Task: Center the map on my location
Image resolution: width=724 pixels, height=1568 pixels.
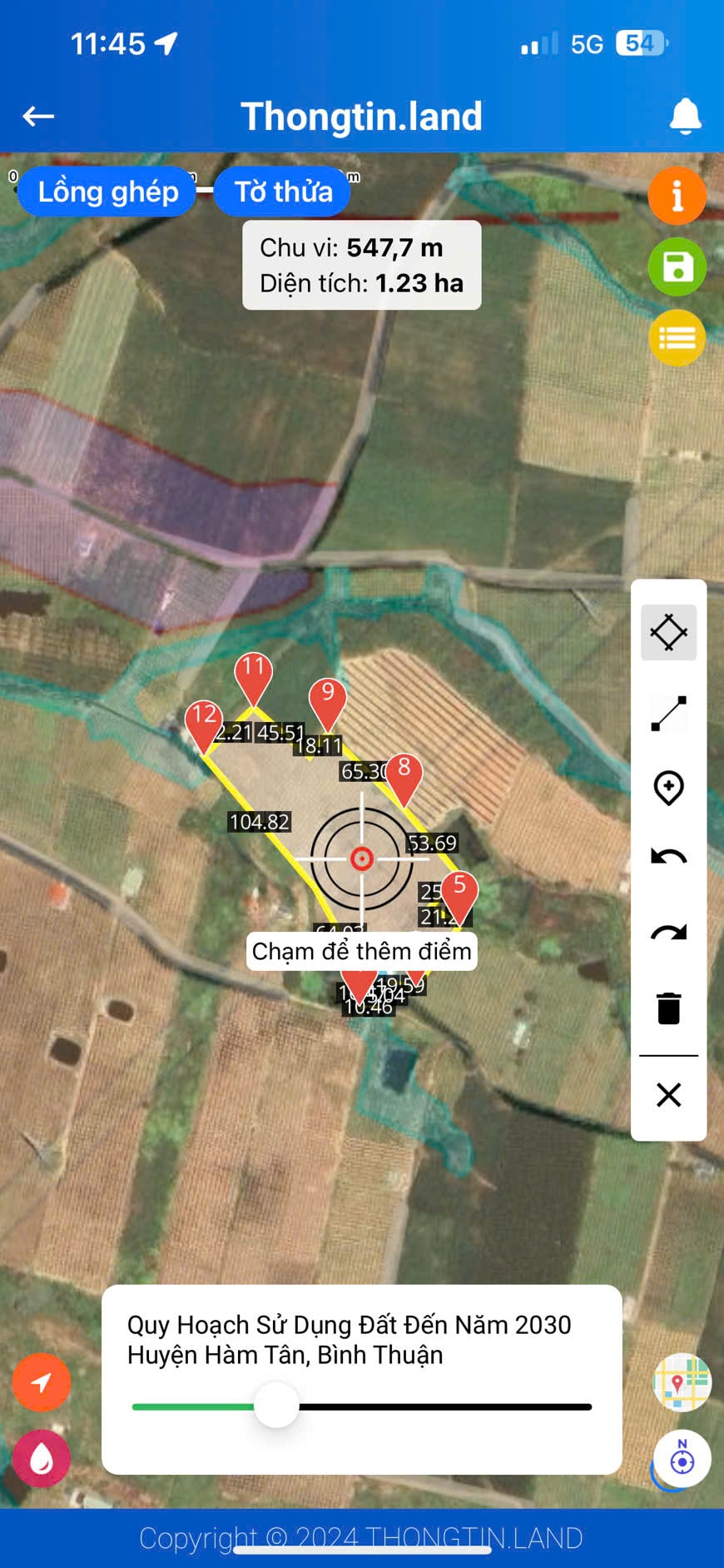Action: (41, 1382)
